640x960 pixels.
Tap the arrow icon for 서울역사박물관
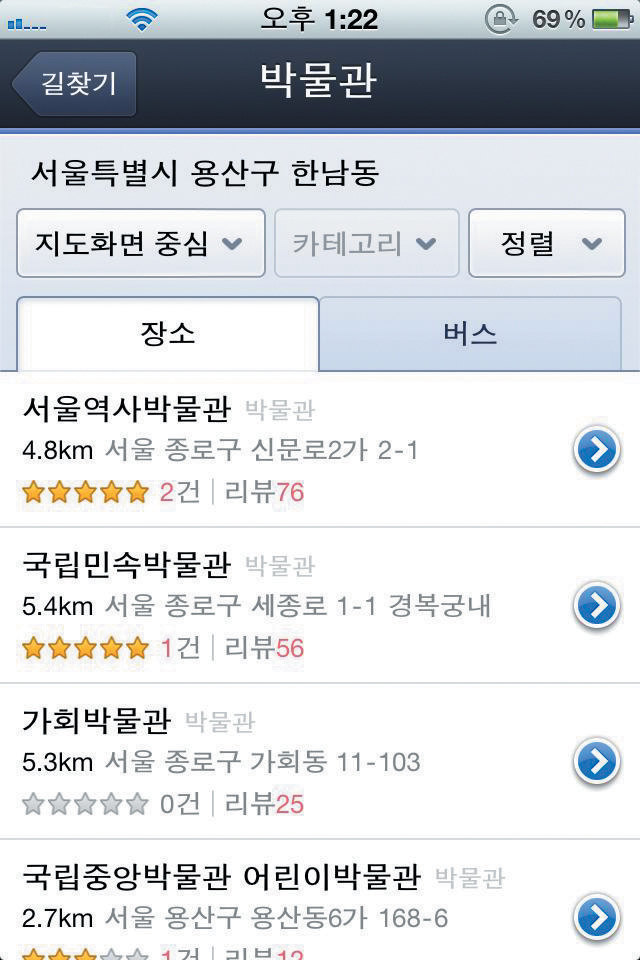[597, 451]
